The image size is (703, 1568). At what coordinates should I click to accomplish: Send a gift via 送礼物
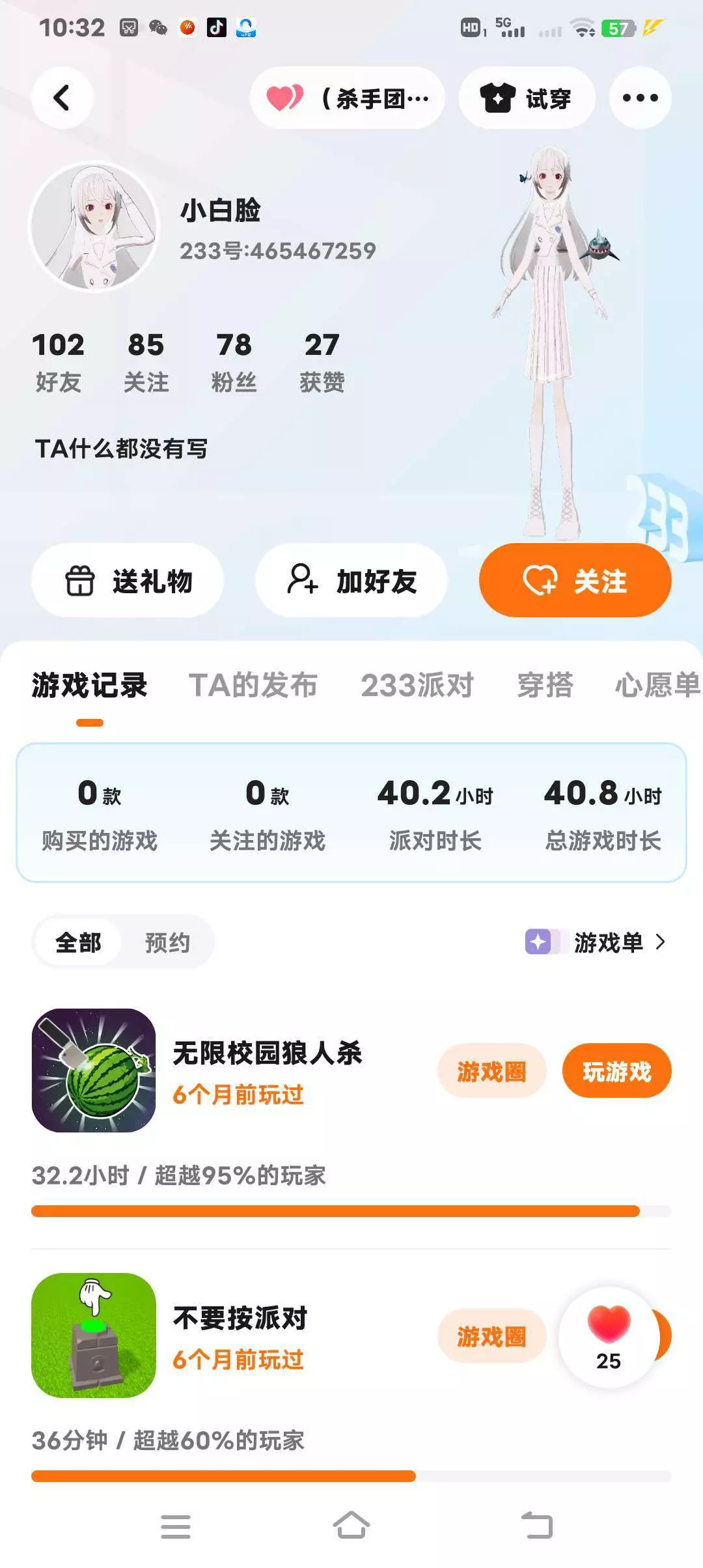pyautogui.click(x=128, y=580)
